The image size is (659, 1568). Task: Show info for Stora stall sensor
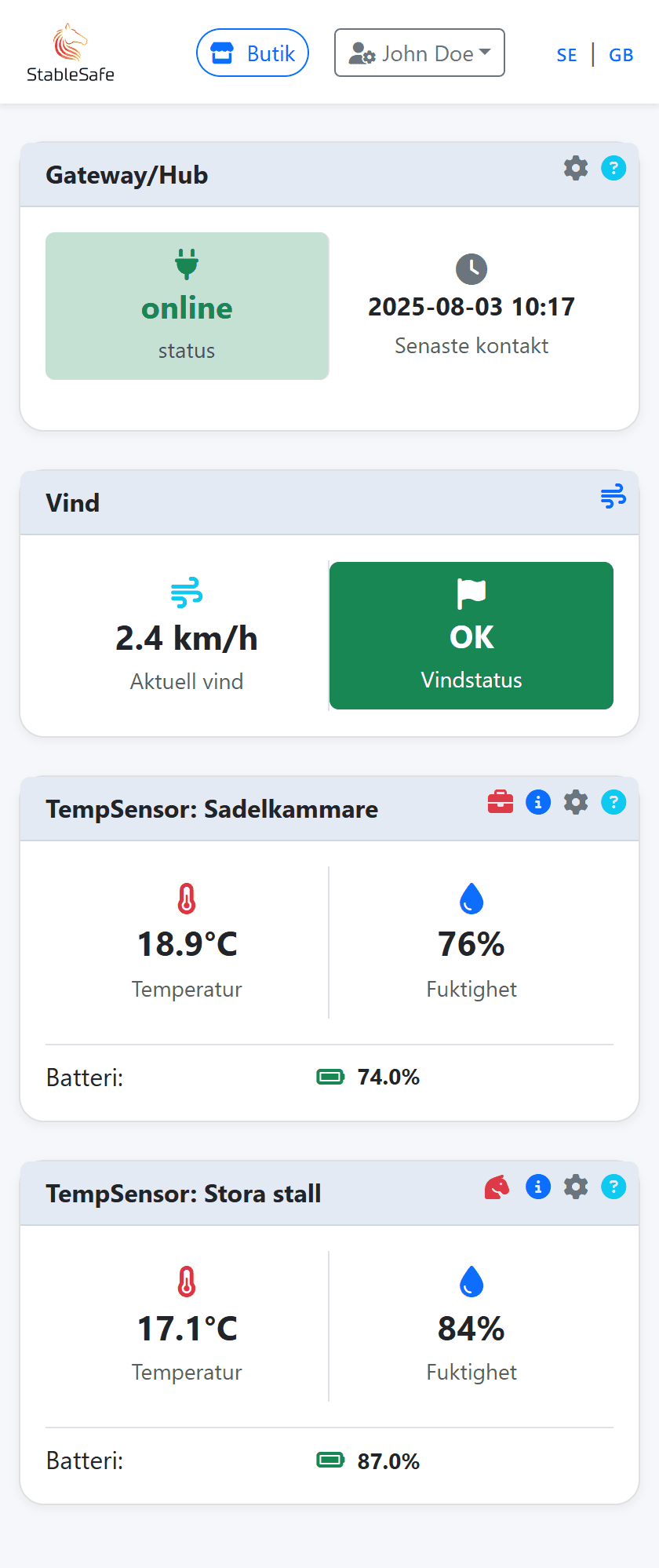(538, 1187)
